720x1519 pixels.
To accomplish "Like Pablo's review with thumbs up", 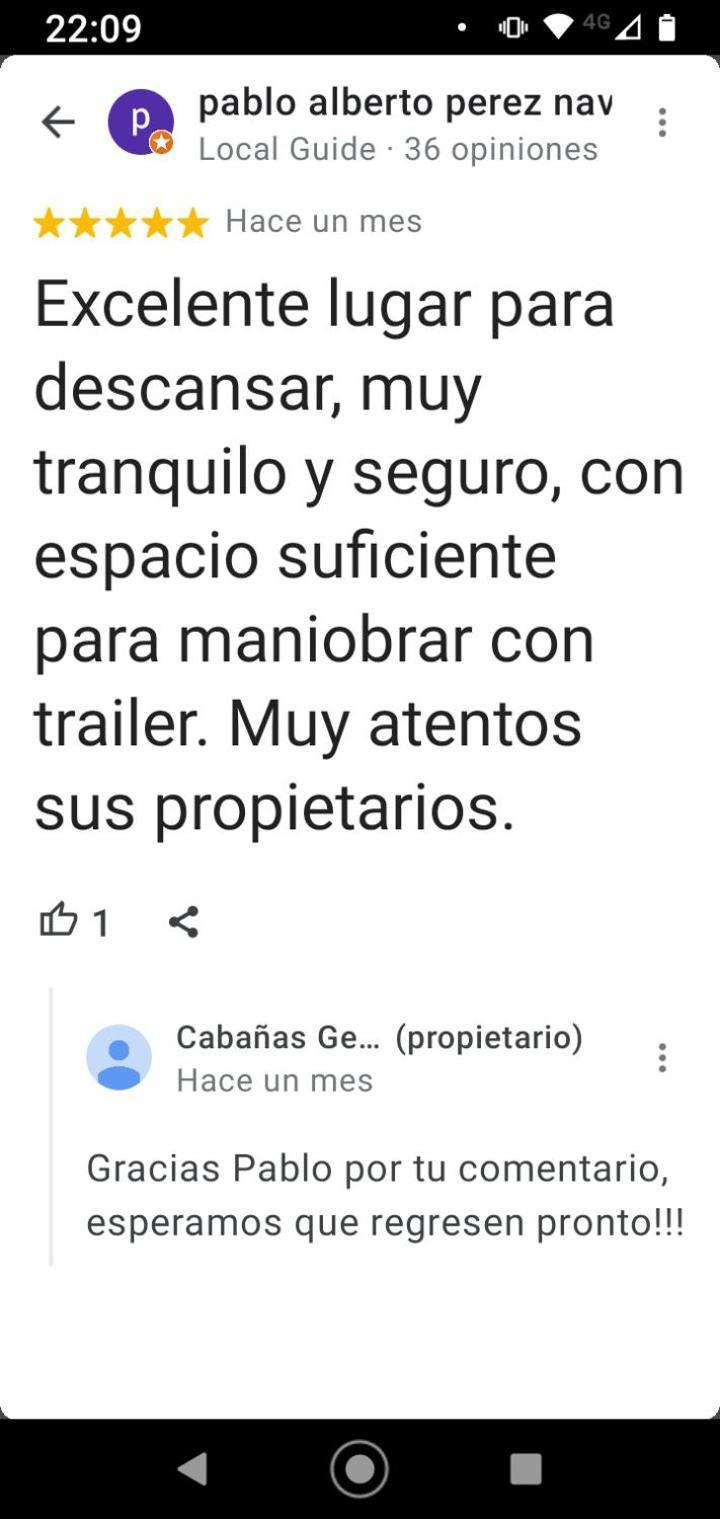I will [59, 921].
